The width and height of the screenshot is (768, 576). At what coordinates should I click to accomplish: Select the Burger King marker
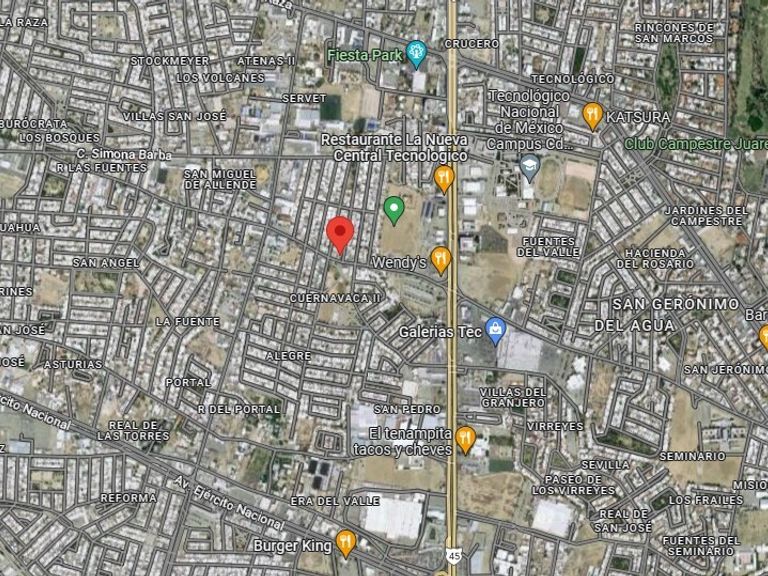tap(346, 543)
